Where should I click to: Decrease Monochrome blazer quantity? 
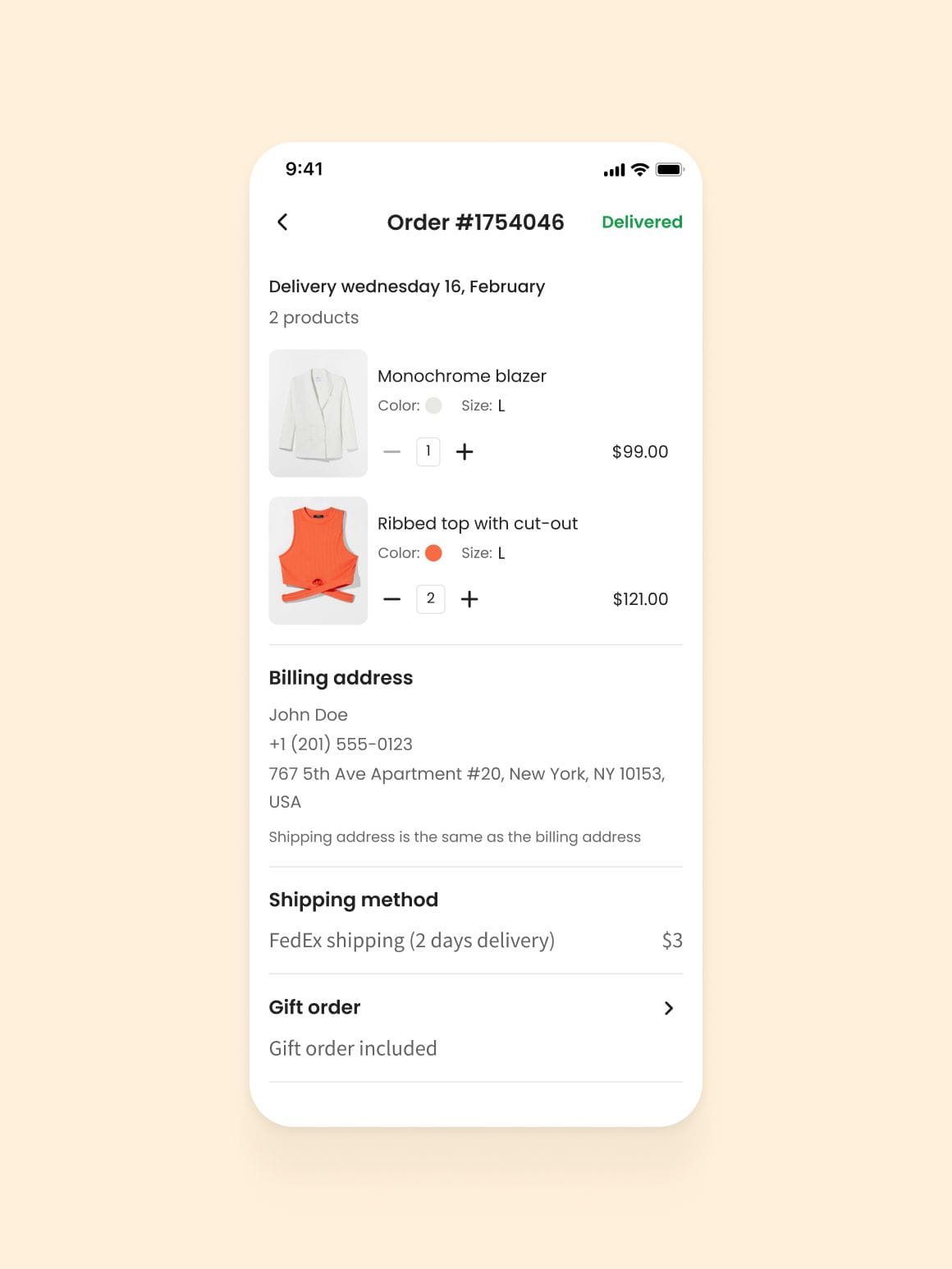[392, 451]
